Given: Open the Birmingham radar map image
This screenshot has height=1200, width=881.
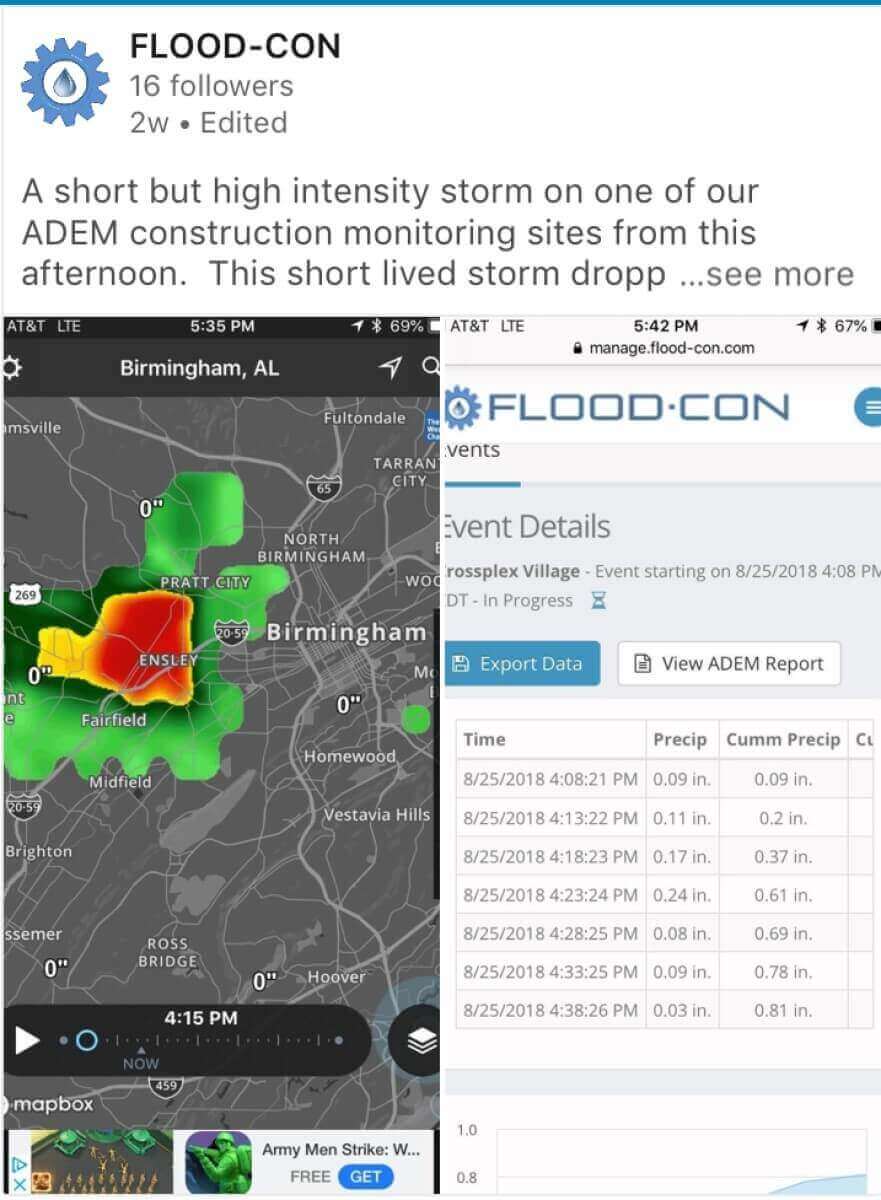Looking at the screenshot, I should 221,700.
